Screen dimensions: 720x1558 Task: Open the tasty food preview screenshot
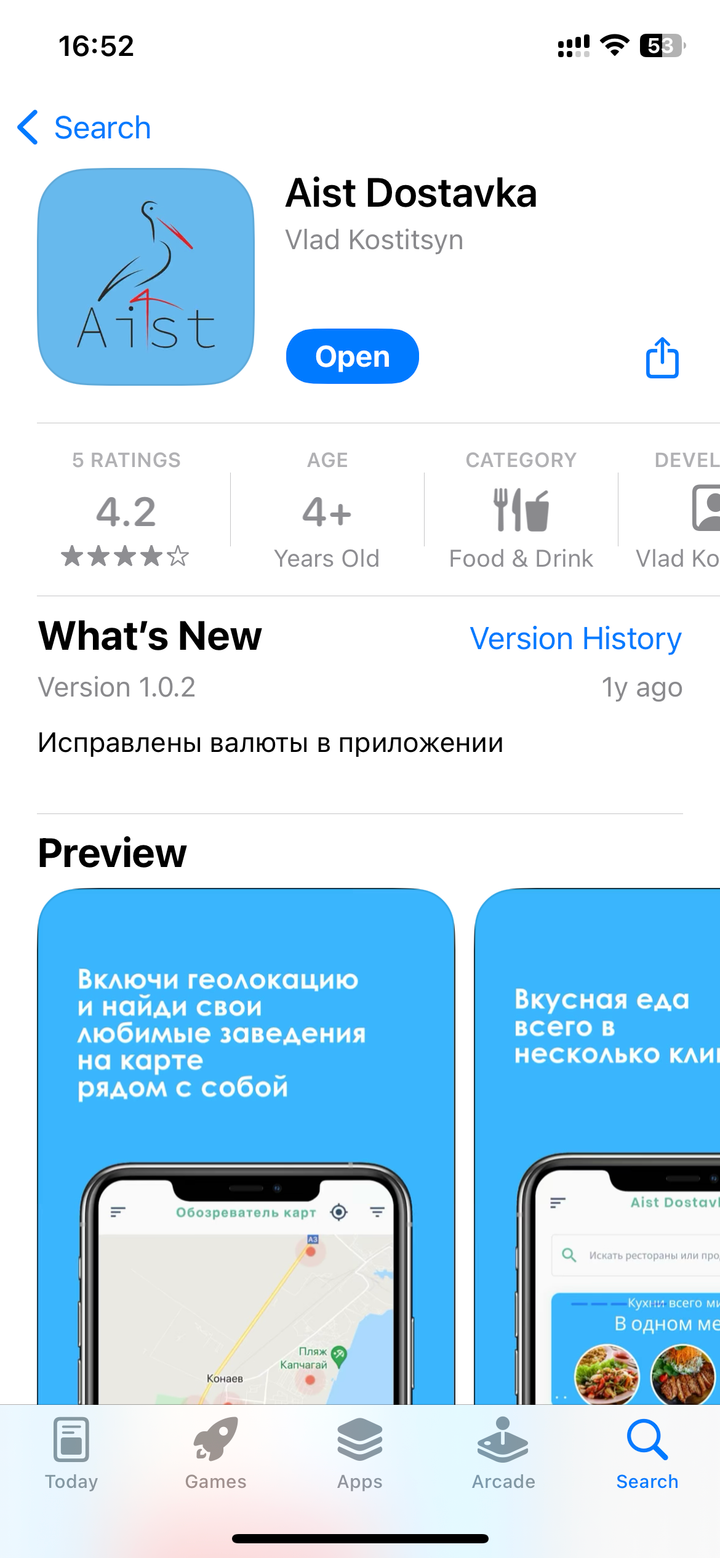pyautogui.click(x=597, y=1146)
